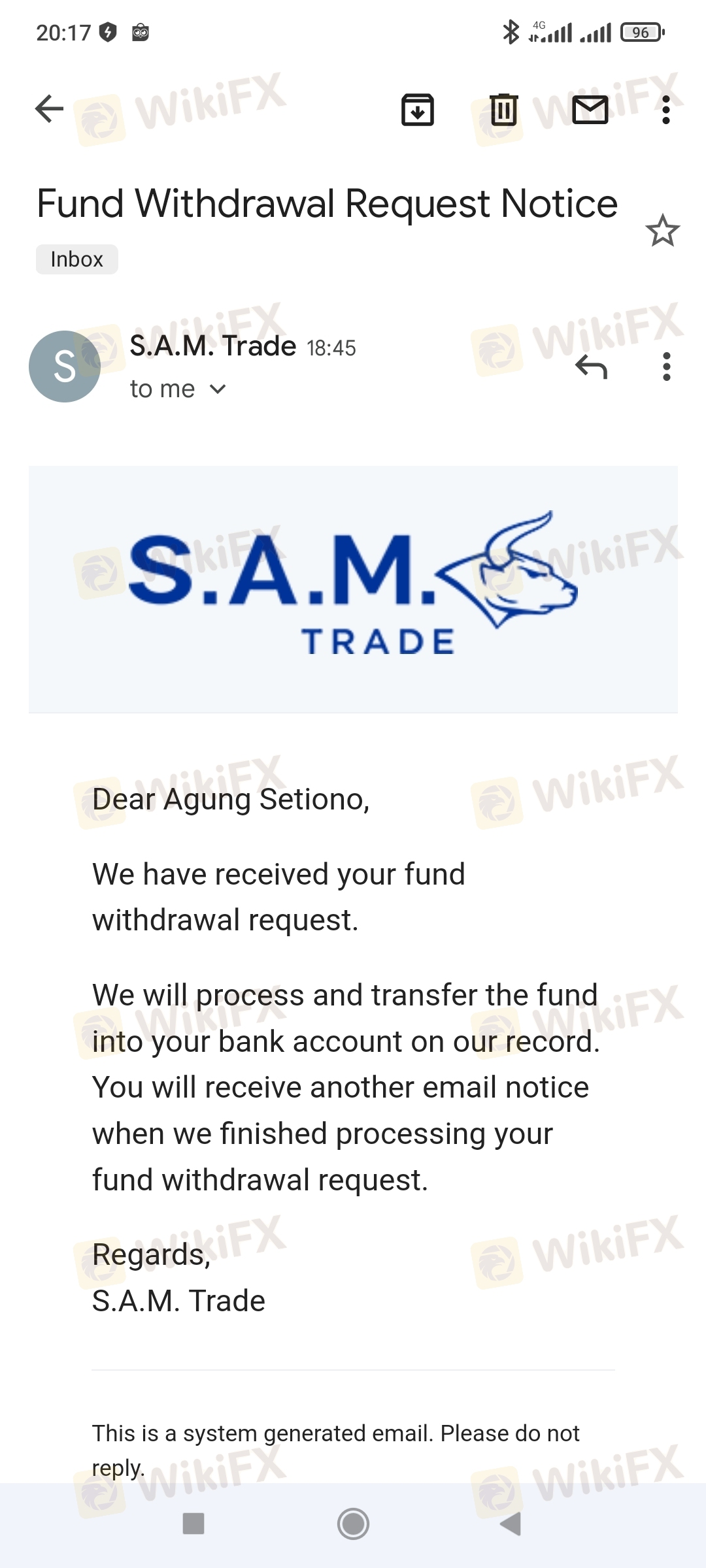
Task: Open the message options menu beside reply
Action: 666,367
